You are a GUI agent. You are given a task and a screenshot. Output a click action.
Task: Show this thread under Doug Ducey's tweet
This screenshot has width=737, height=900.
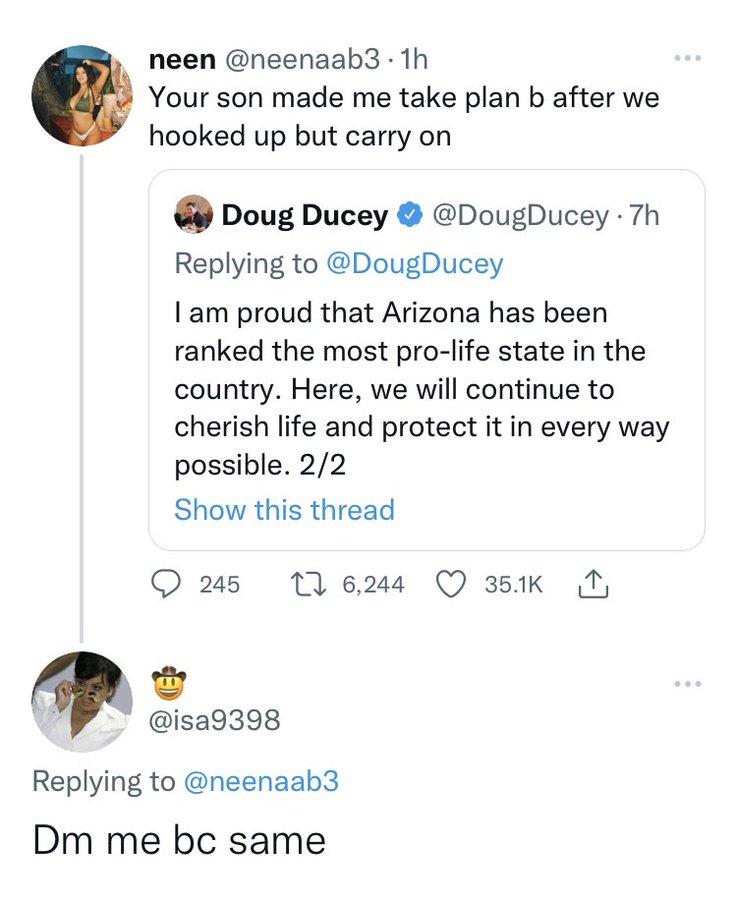pyautogui.click(x=286, y=510)
